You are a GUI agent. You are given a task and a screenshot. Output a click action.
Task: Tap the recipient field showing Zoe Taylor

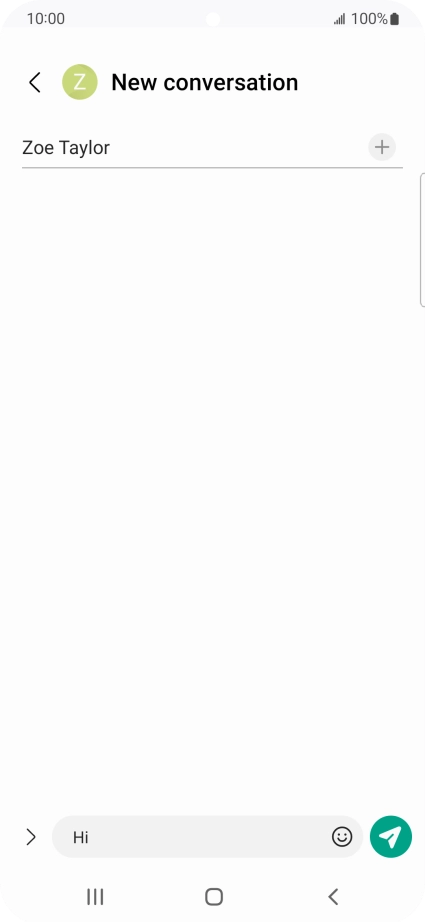coord(194,148)
